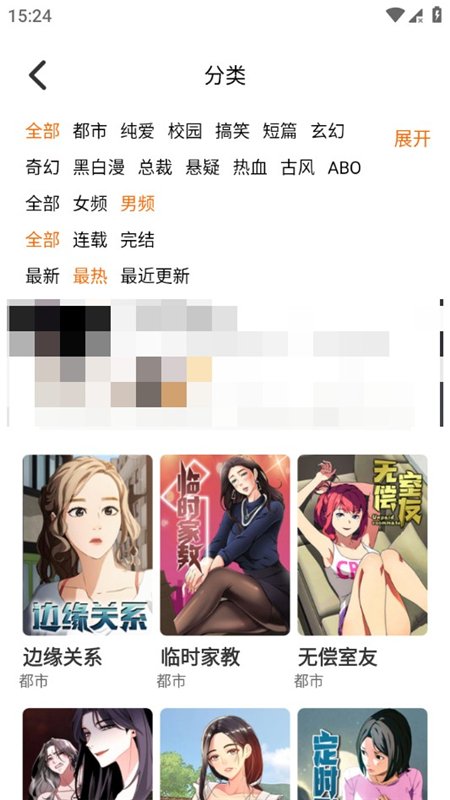450x800 pixels.
Task: Select the 悬疑 genre
Action: pyautogui.click(x=203, y=167)
